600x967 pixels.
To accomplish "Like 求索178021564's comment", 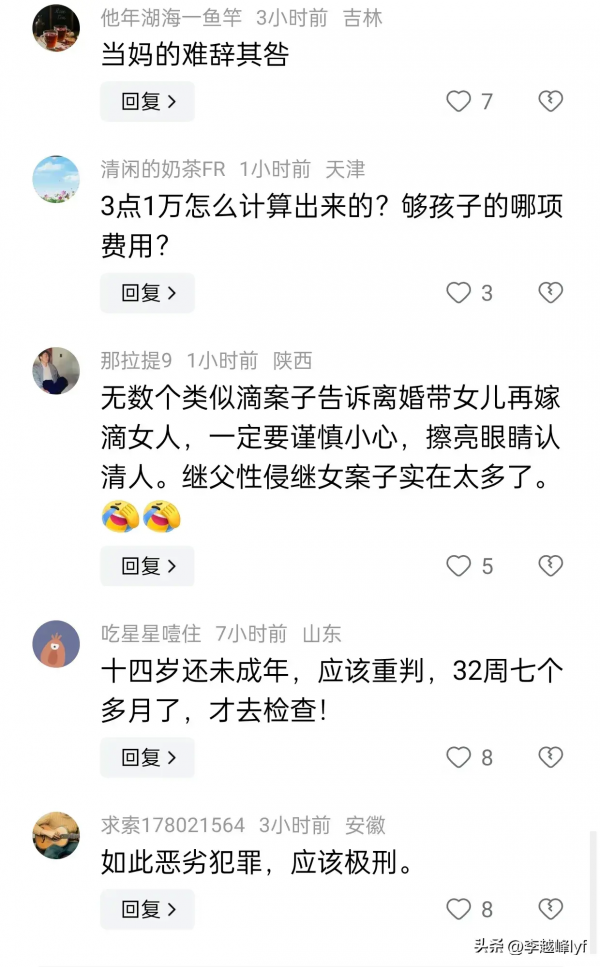I will [459, 909].
